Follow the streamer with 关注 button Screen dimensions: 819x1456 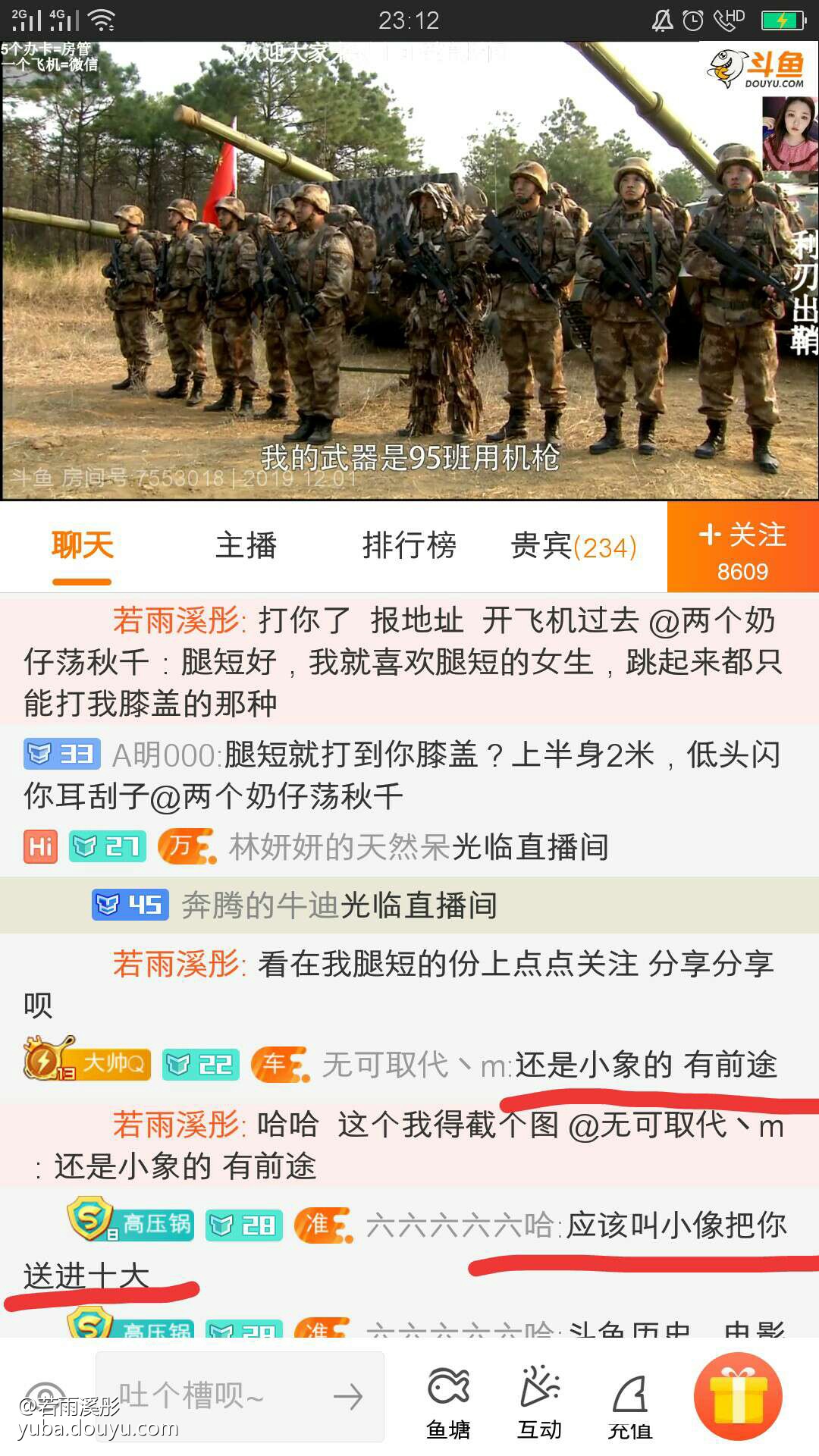tap(742, 548)
